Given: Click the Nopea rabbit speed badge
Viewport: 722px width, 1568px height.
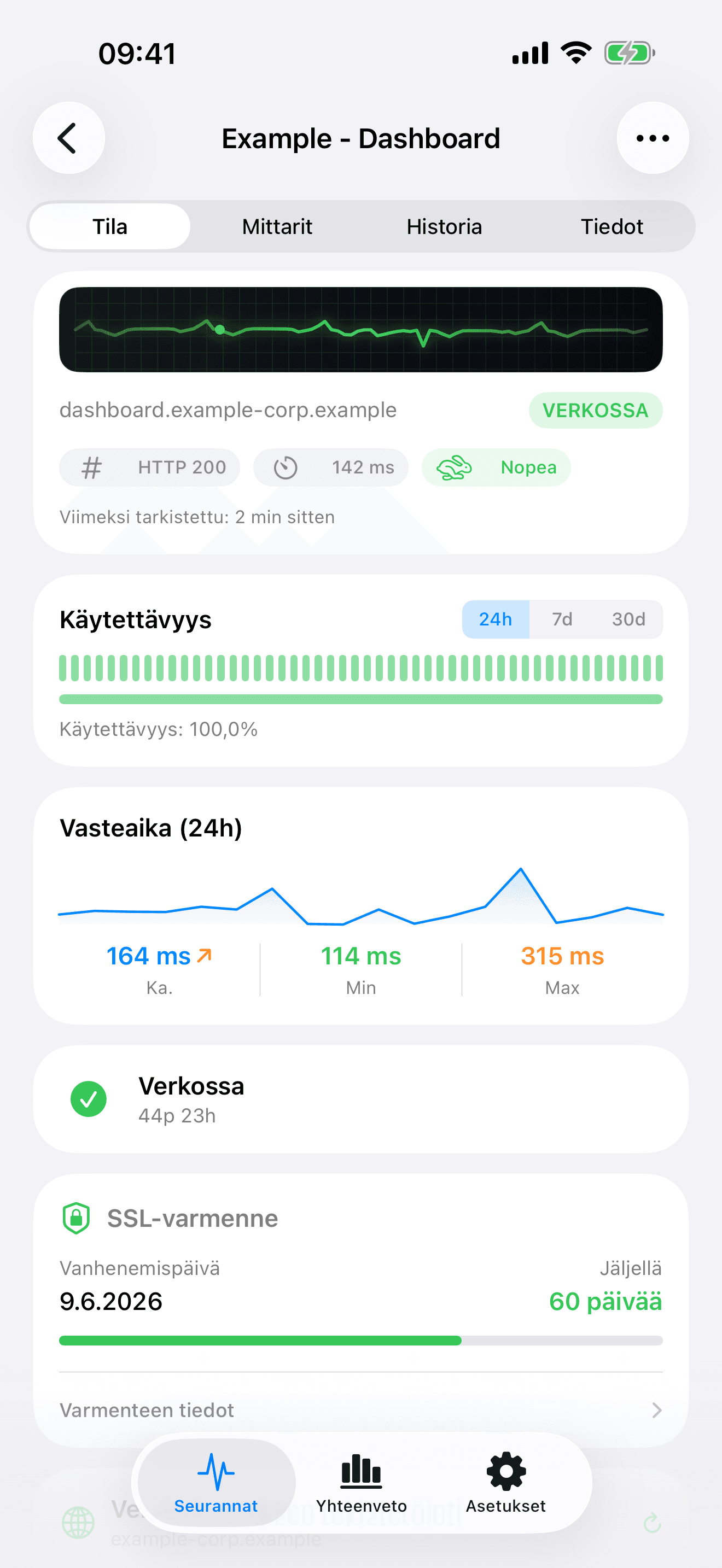Looking at the screenshot, I should [496, 467].
